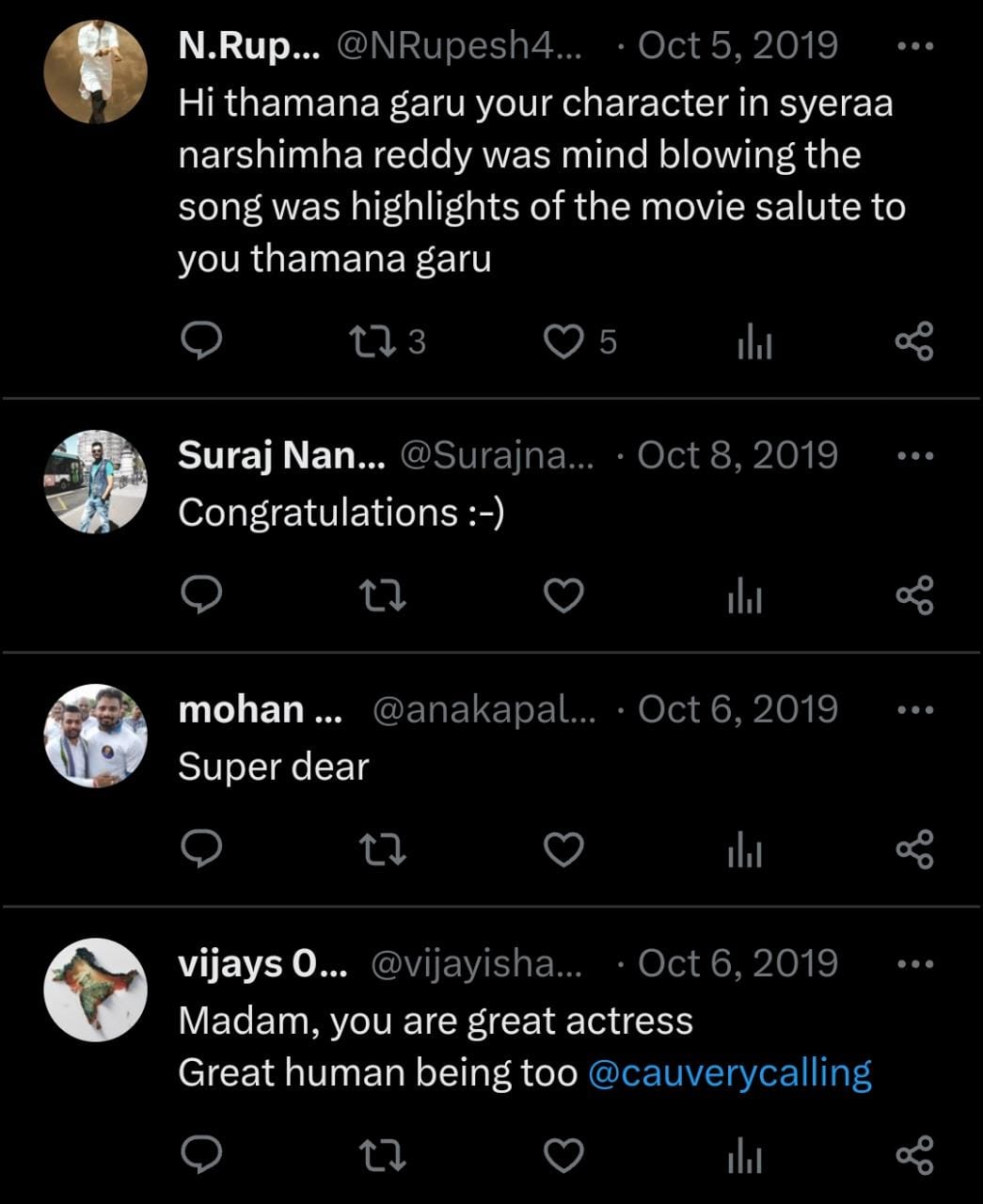Retweet vijays' great actress tweet

384,1155
